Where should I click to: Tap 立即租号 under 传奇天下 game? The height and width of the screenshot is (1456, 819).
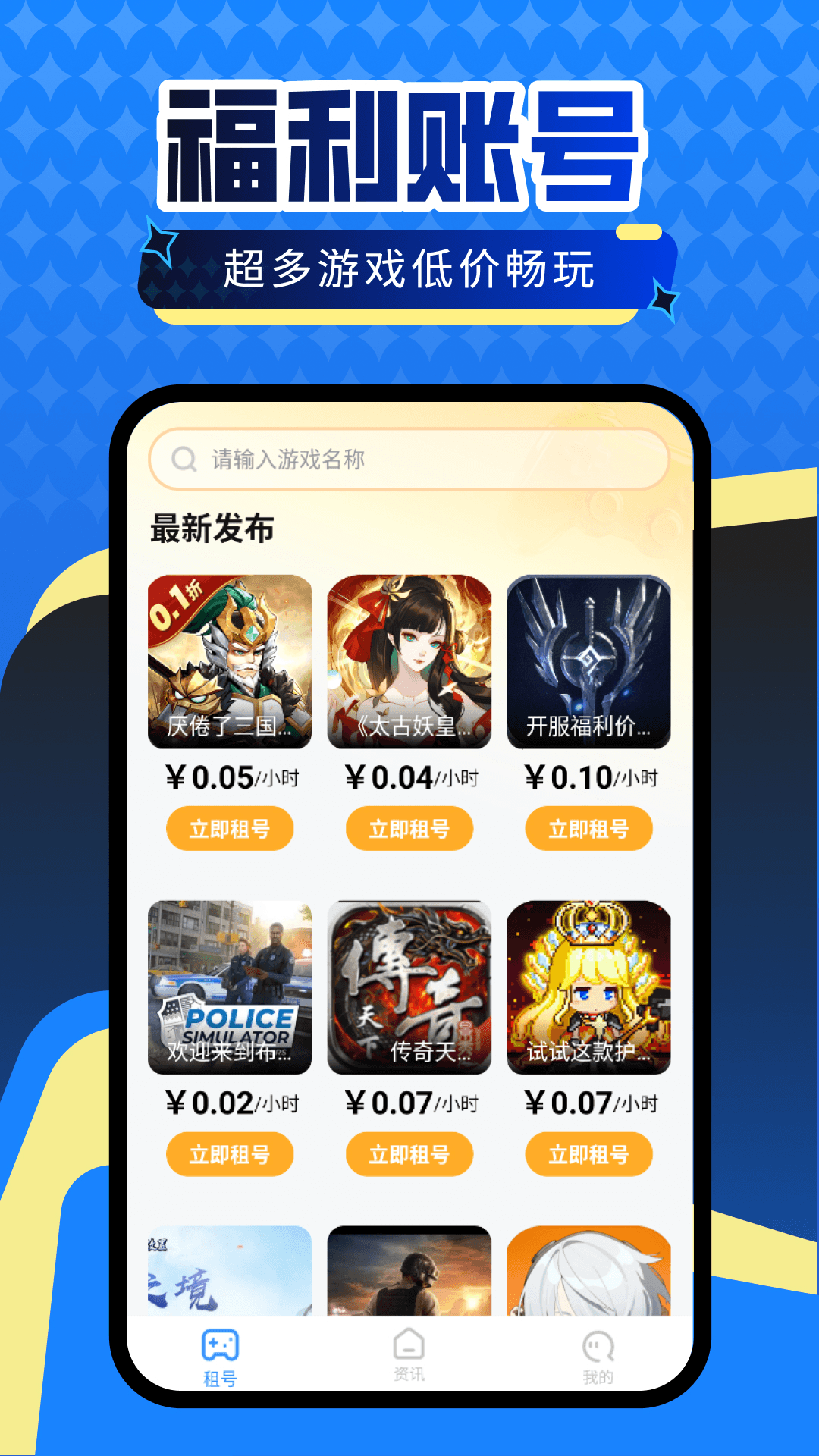[409, 1154]
